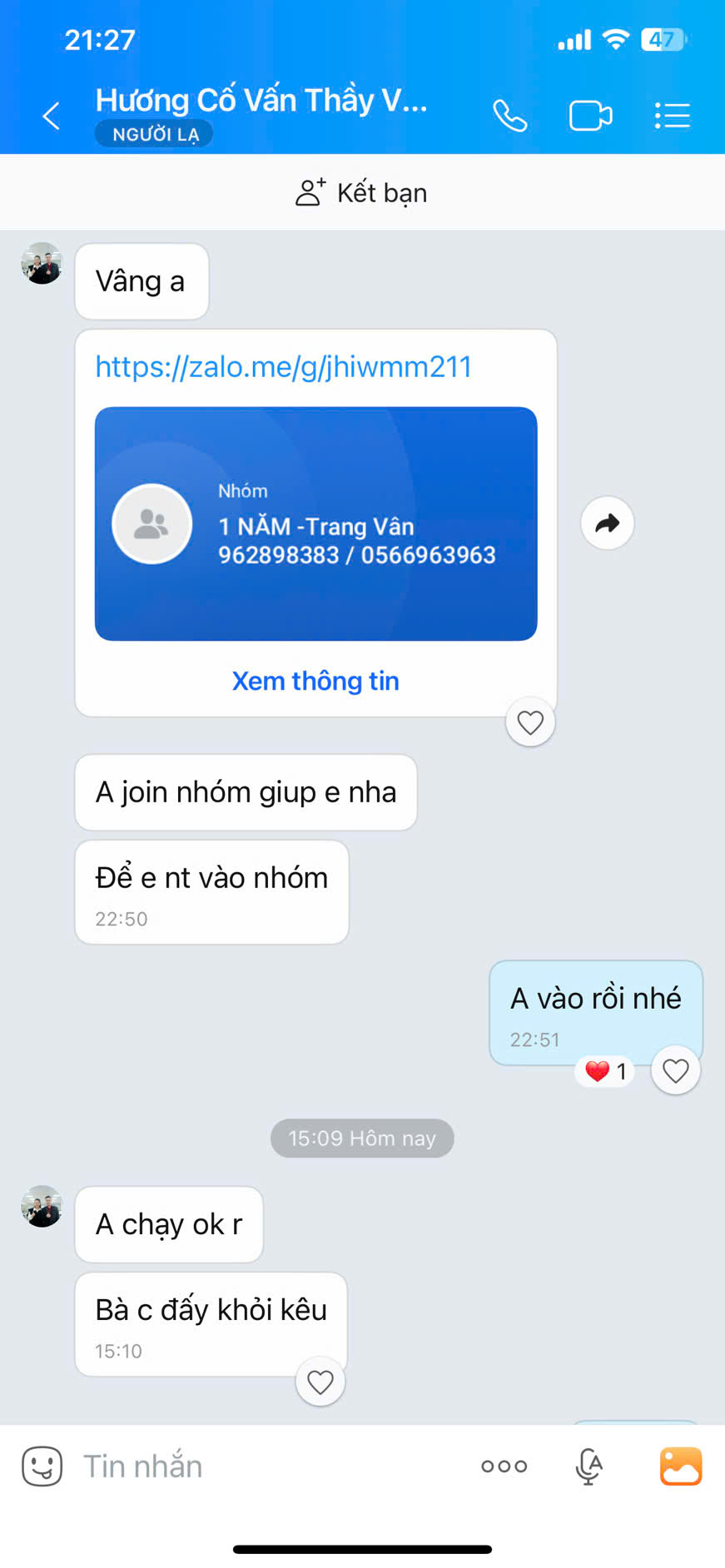This screenshot has height=1568, width=725.
Task: View the heart reaction count on your message
Action: point(604,1071)
